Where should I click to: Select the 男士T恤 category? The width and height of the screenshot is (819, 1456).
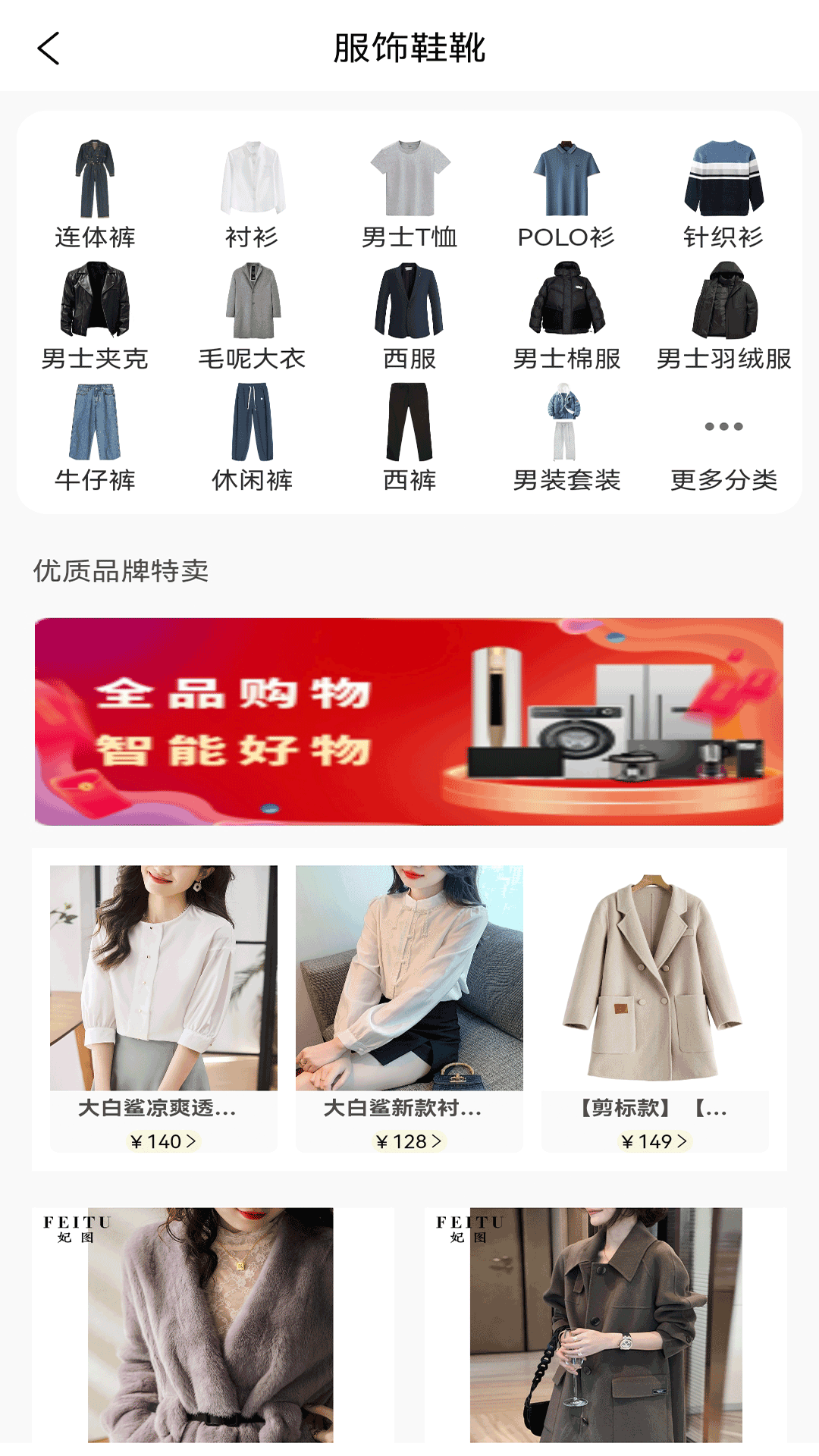point(409,194)
